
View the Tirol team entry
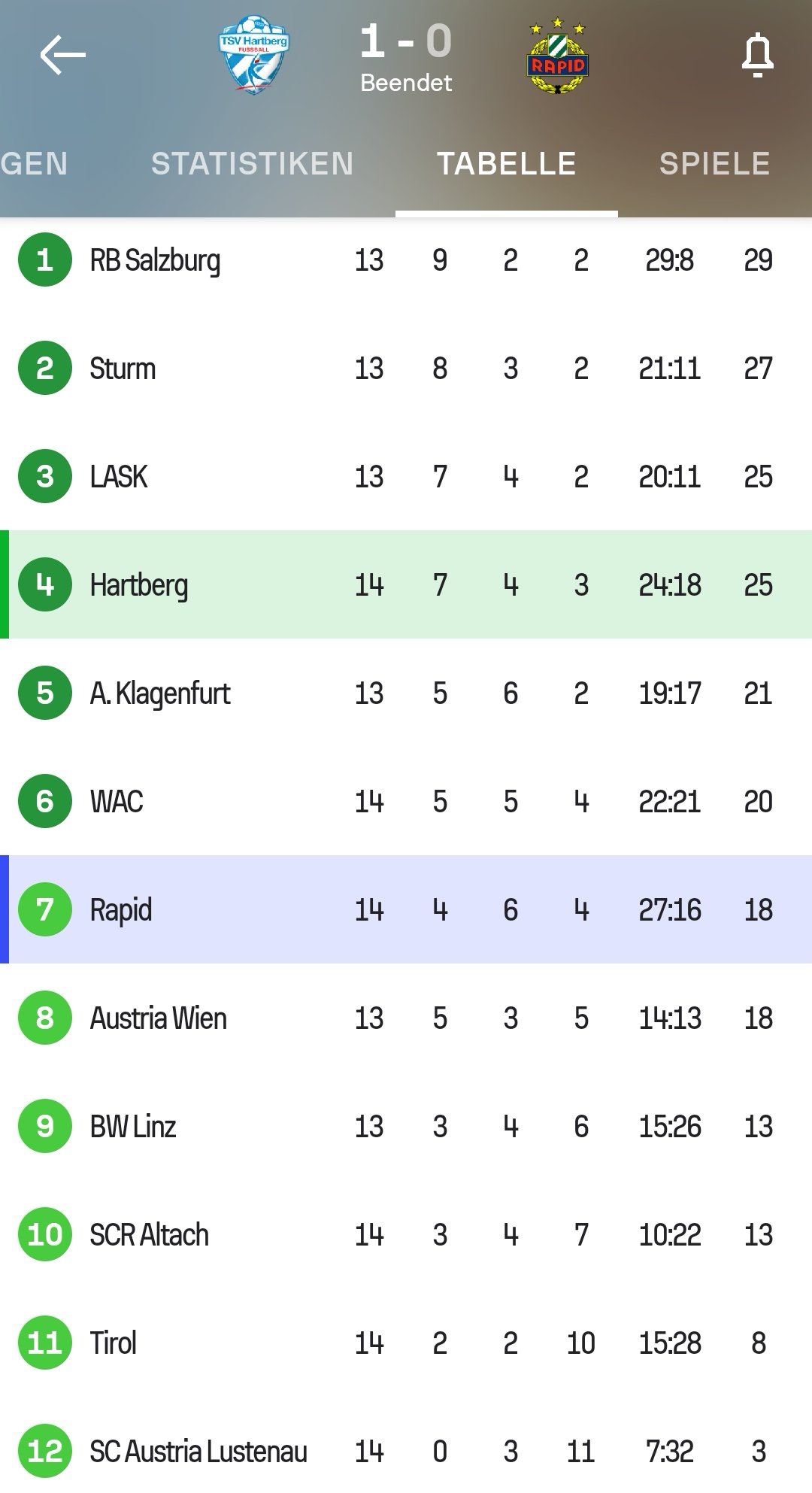click(406, 1343)
